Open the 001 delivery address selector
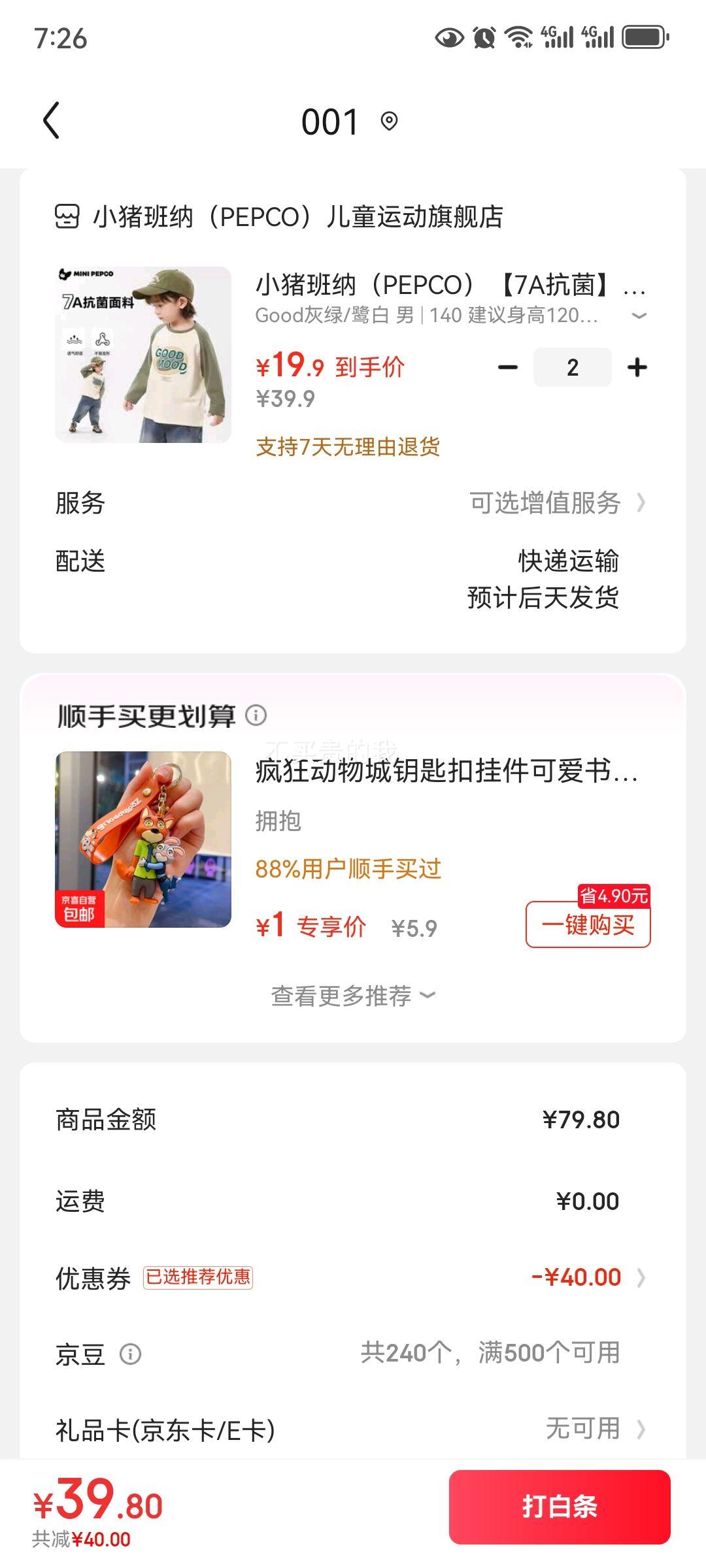This screenshot has width=706, height=1568. pyautogui.click(x=349, y=122)
